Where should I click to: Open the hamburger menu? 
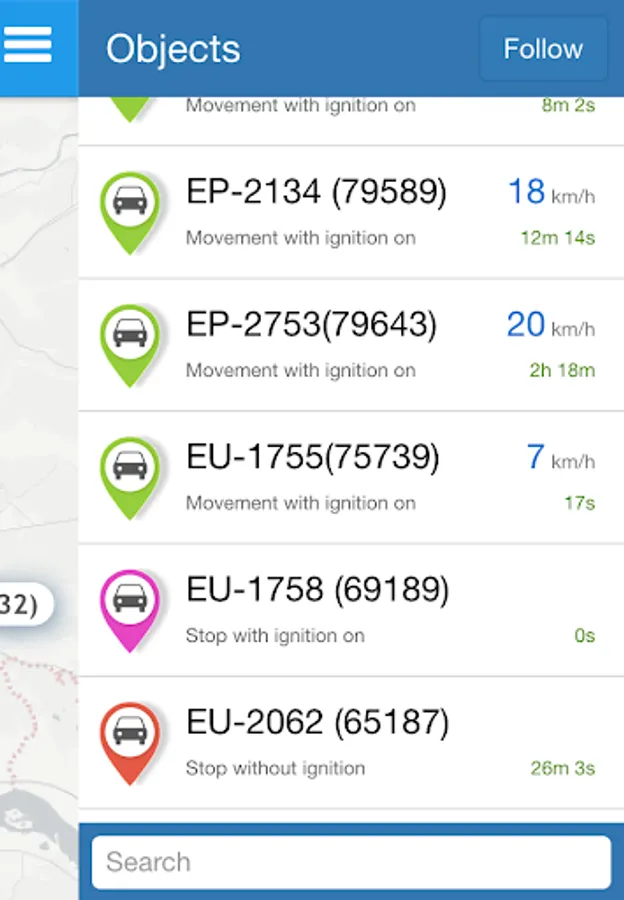click(28, 45)
